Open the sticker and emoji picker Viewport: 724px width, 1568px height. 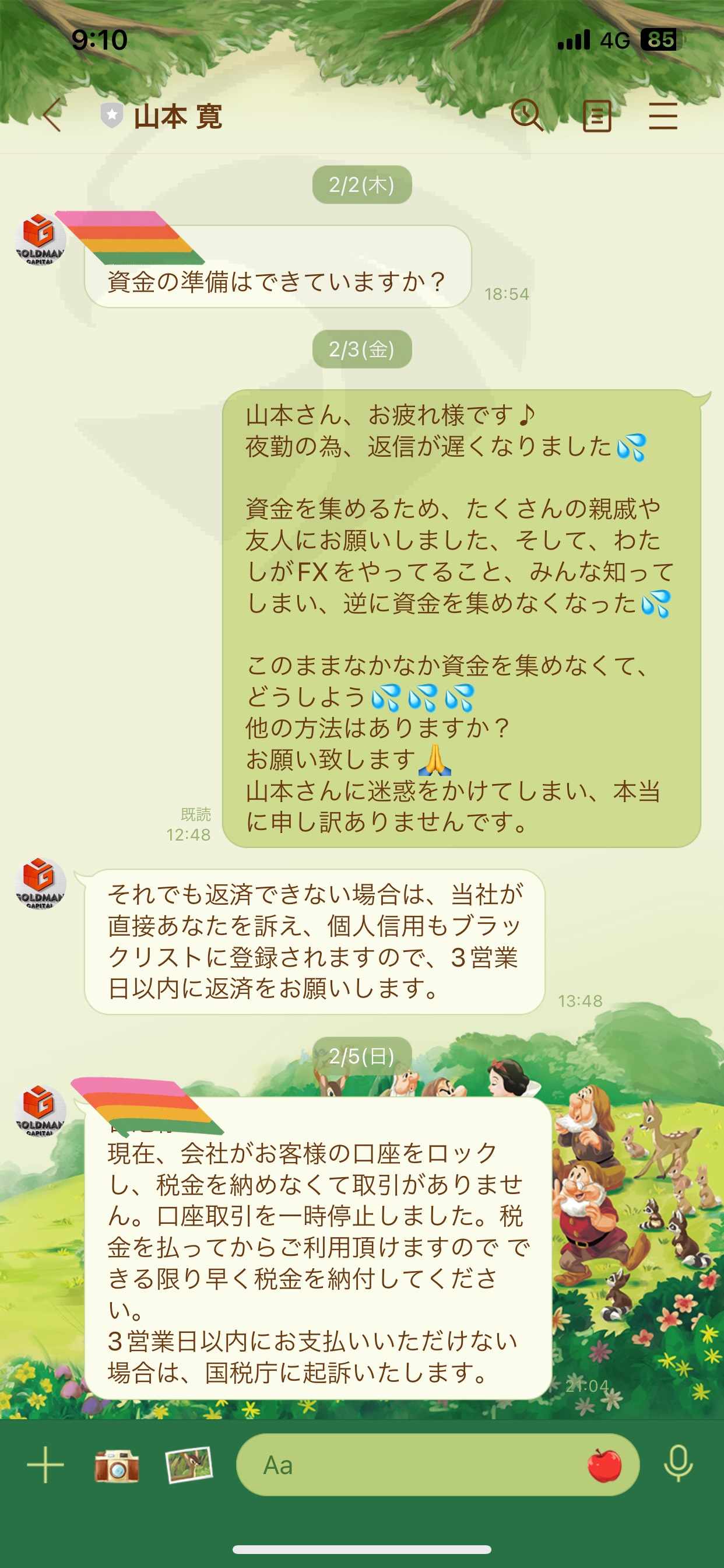click(604, 1465)
